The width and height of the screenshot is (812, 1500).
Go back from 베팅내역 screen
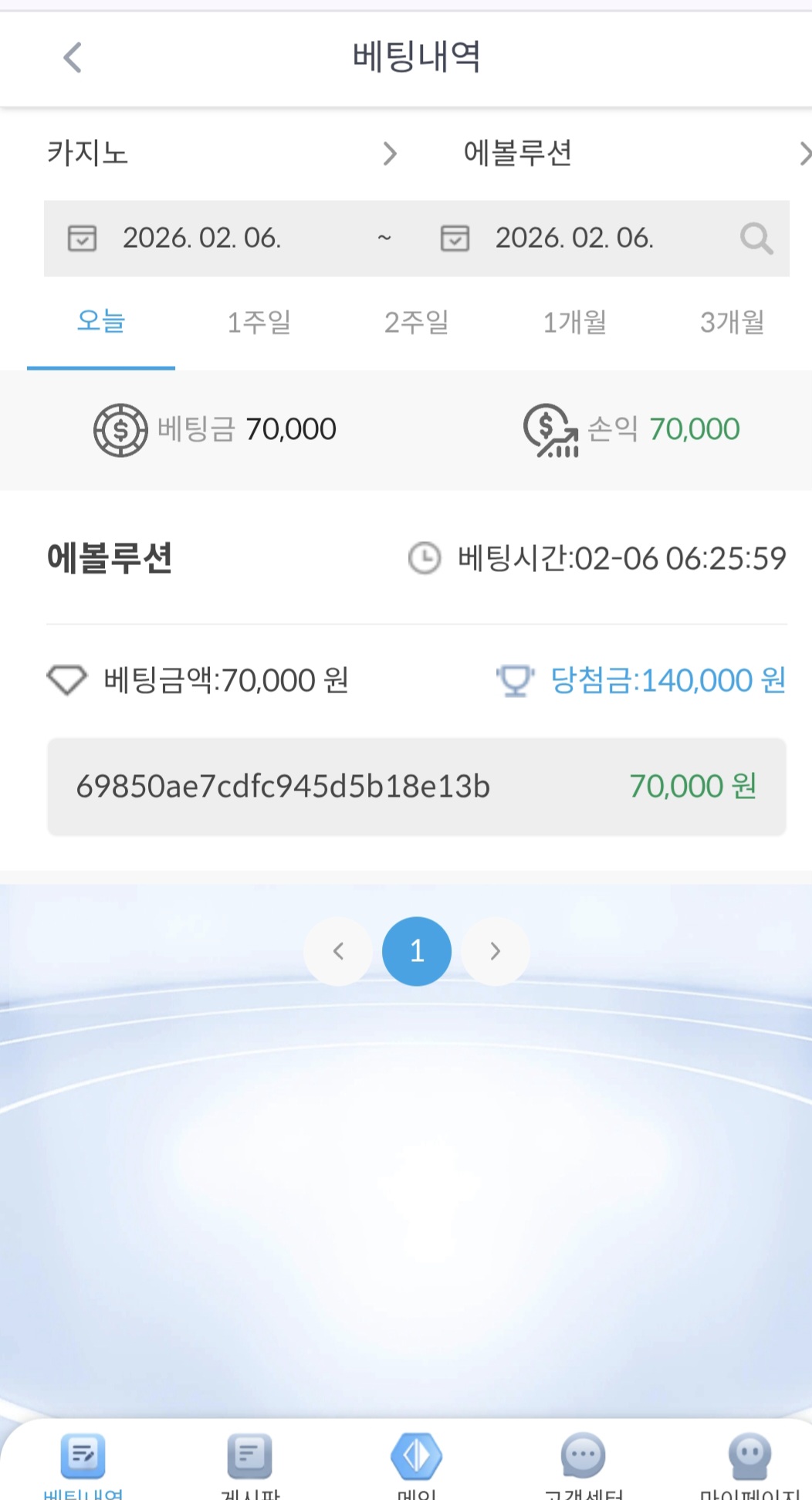[x=73, y=58]
